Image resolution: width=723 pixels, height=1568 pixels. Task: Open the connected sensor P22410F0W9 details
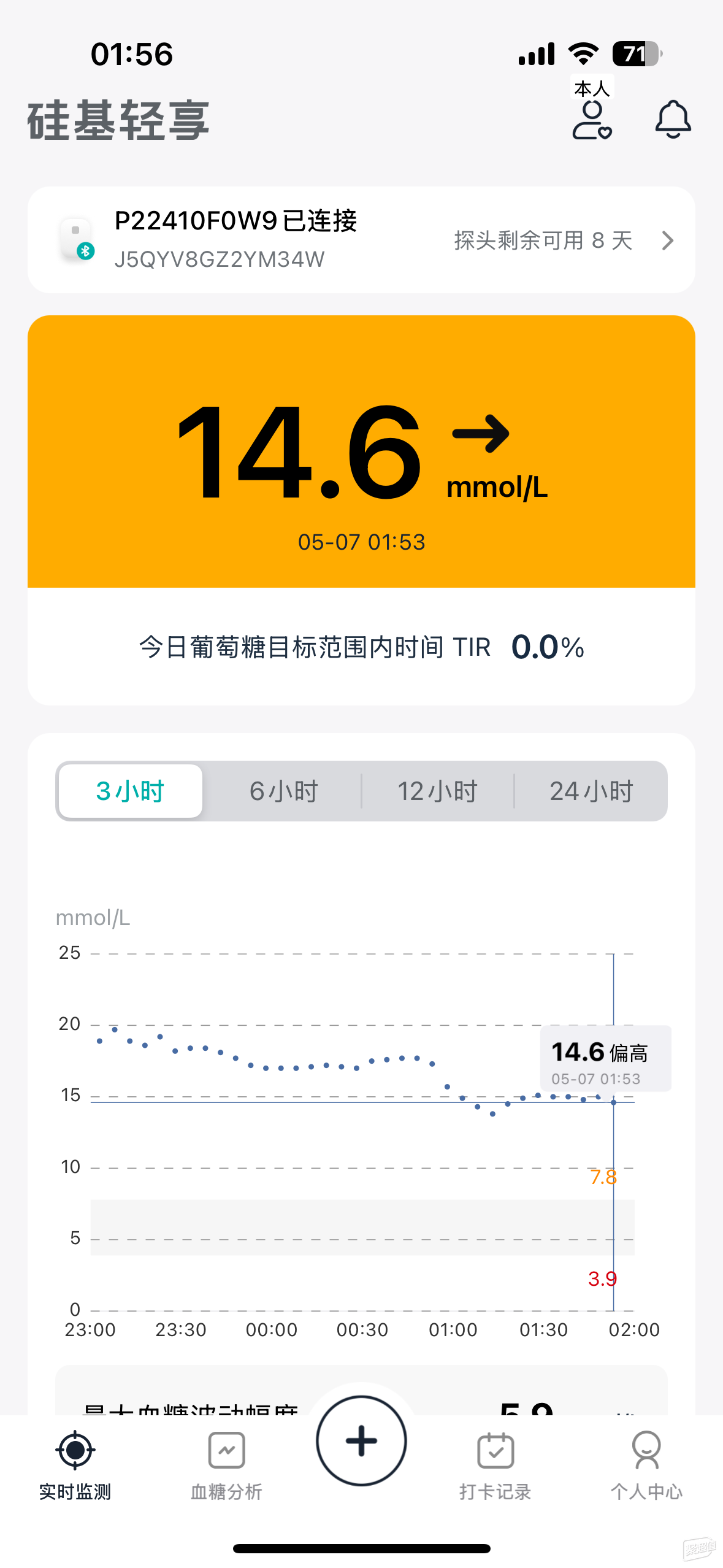(361, 240)
